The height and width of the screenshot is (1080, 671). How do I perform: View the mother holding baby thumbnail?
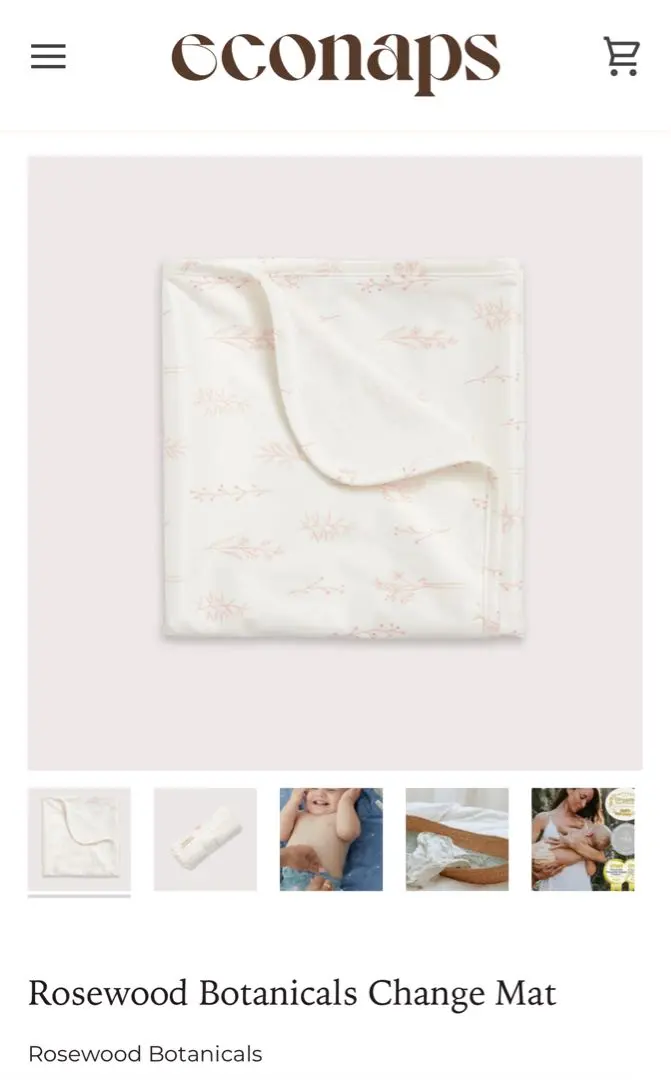(x=582, y=839)
